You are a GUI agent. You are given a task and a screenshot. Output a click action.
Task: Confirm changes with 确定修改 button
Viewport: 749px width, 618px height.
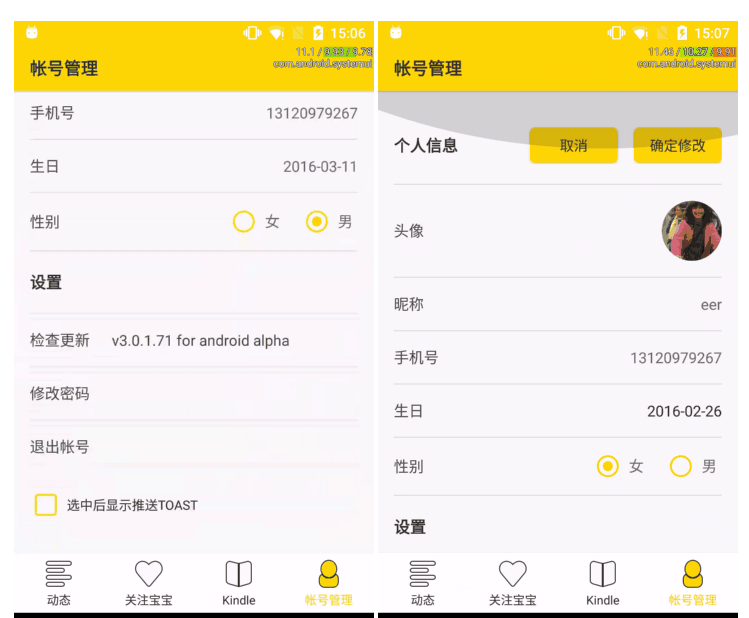(677, 145)
